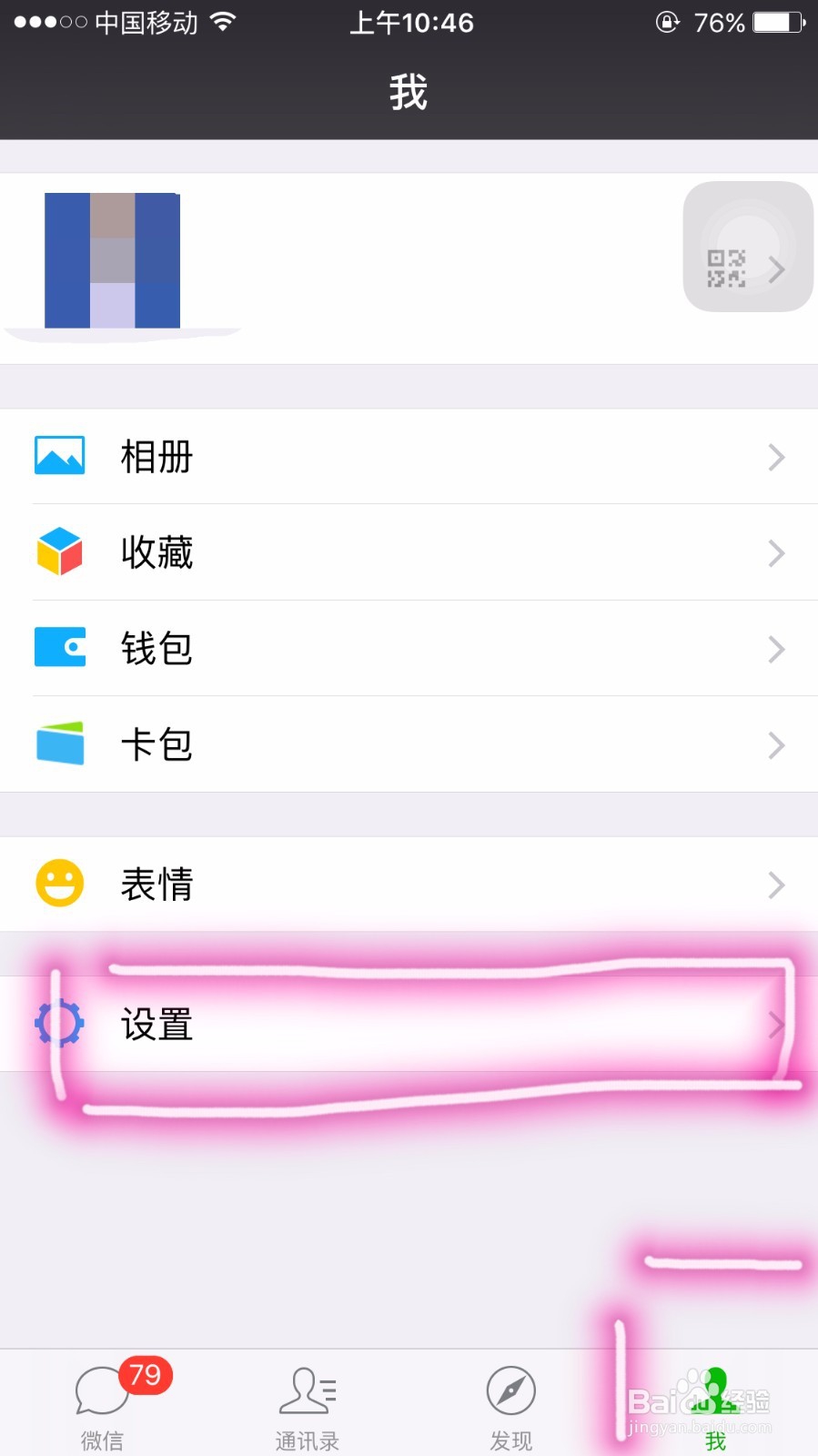Open Card Package via the 卡包 wallet icon
Viewport: 818px width, 1456px height.
point(59,743)
